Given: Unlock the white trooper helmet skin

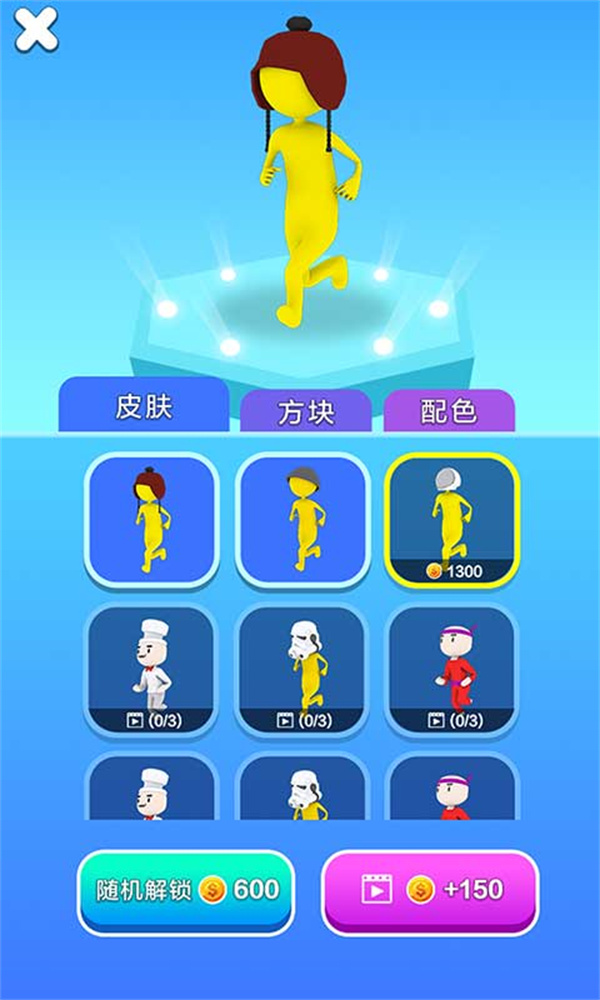Looking at the screenshot, I should 302,667.
